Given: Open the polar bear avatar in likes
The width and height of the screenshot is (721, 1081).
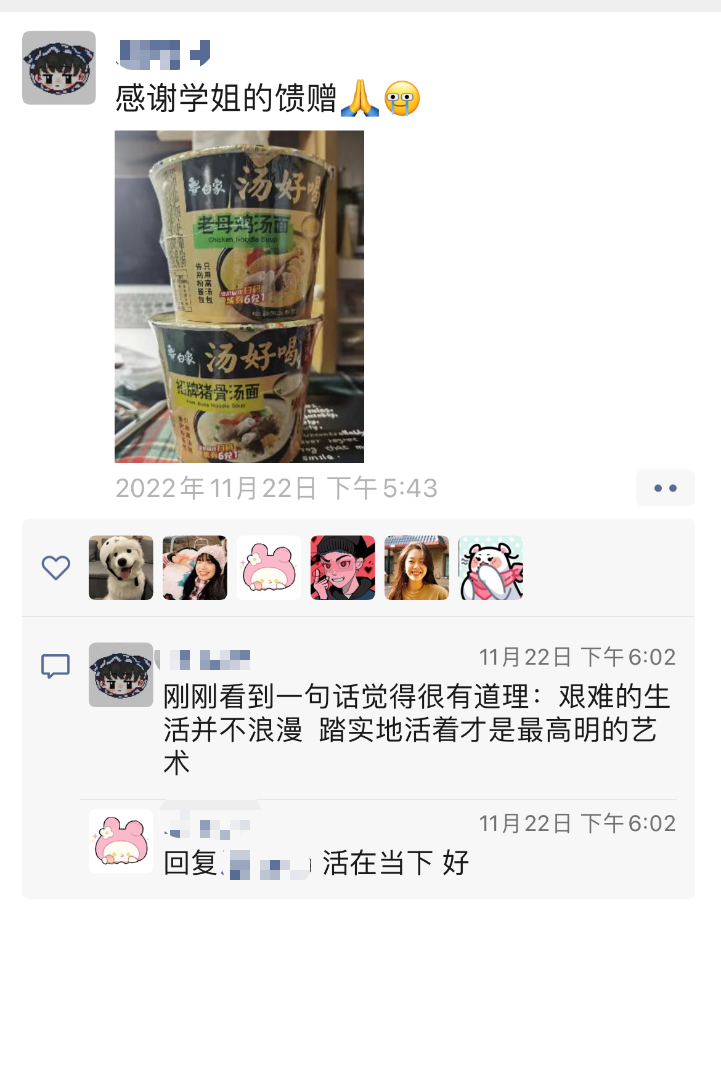Looking at the screenshot, I should click(x=491, y=568).
